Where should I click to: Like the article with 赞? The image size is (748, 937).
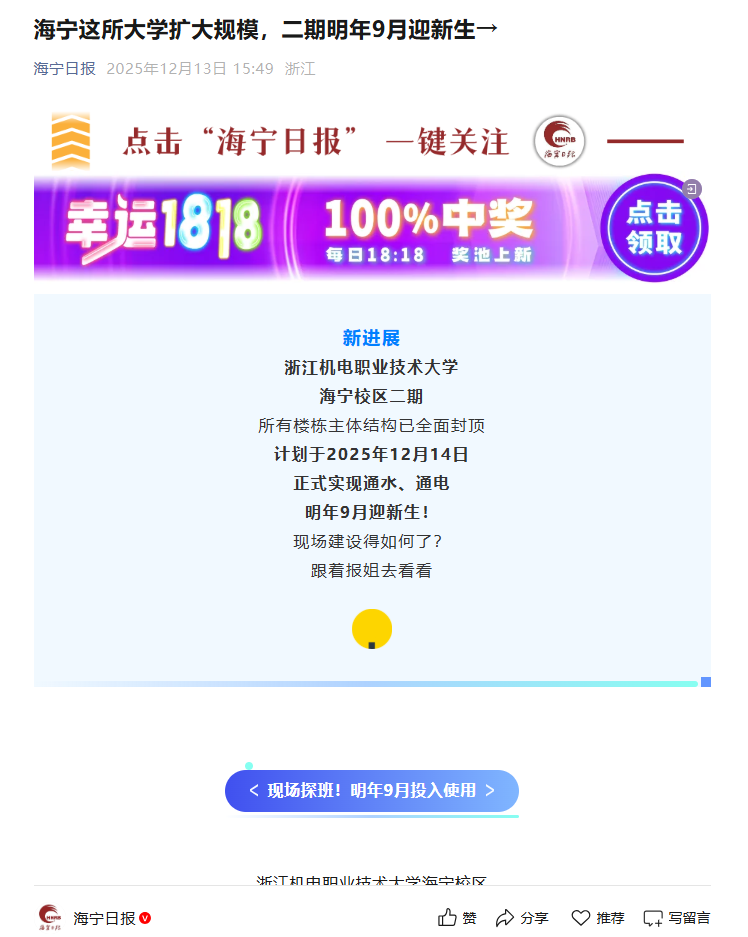(457, 918)
